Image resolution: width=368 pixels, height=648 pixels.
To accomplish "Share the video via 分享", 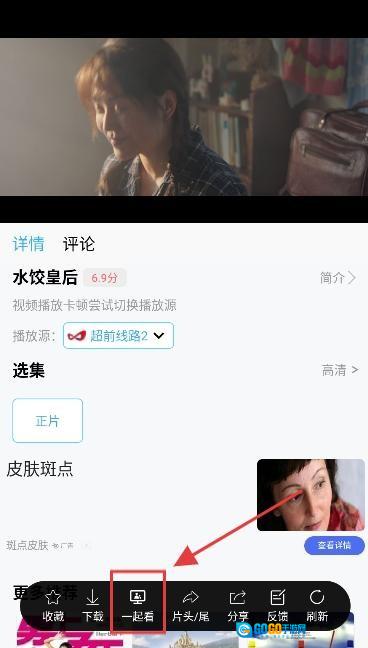I will 238,605.
